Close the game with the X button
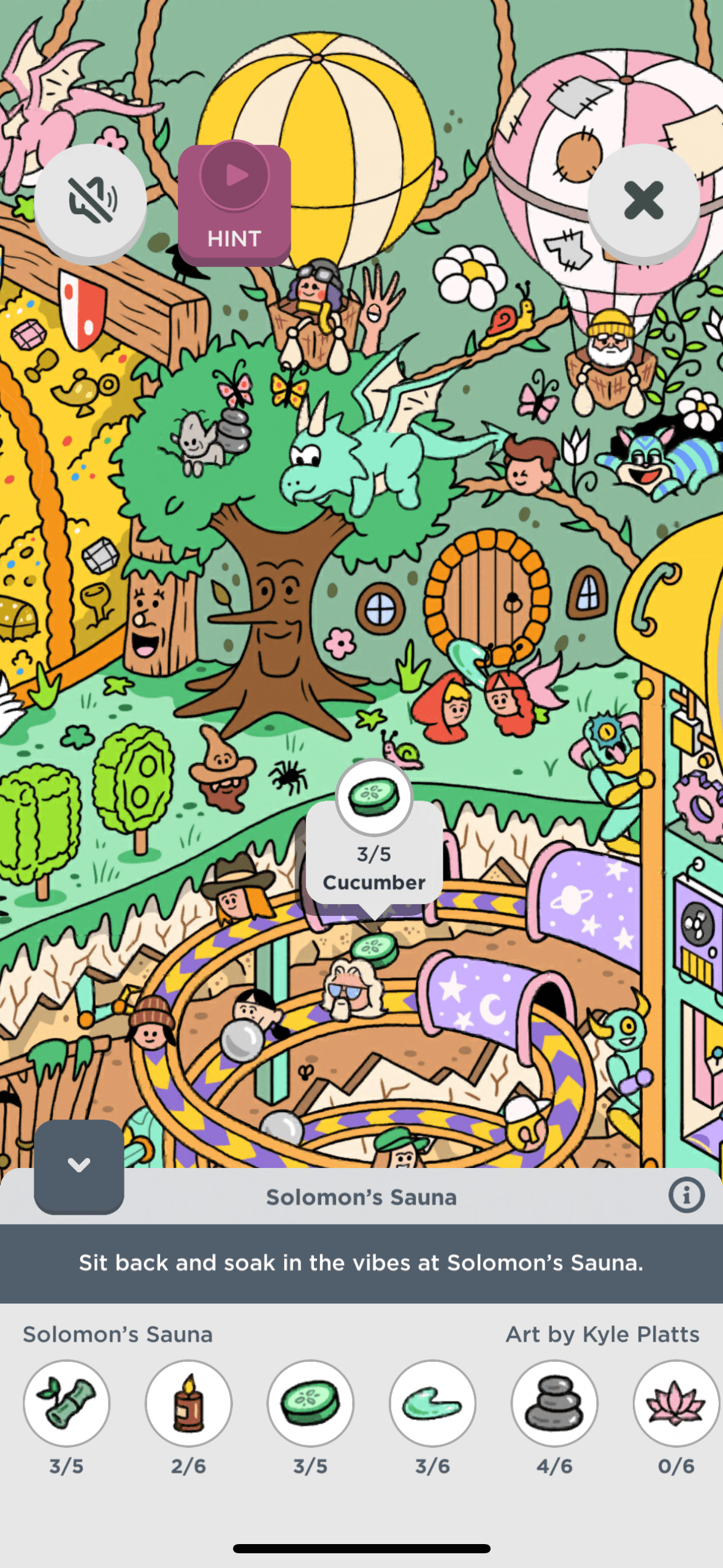 point(643,201)
